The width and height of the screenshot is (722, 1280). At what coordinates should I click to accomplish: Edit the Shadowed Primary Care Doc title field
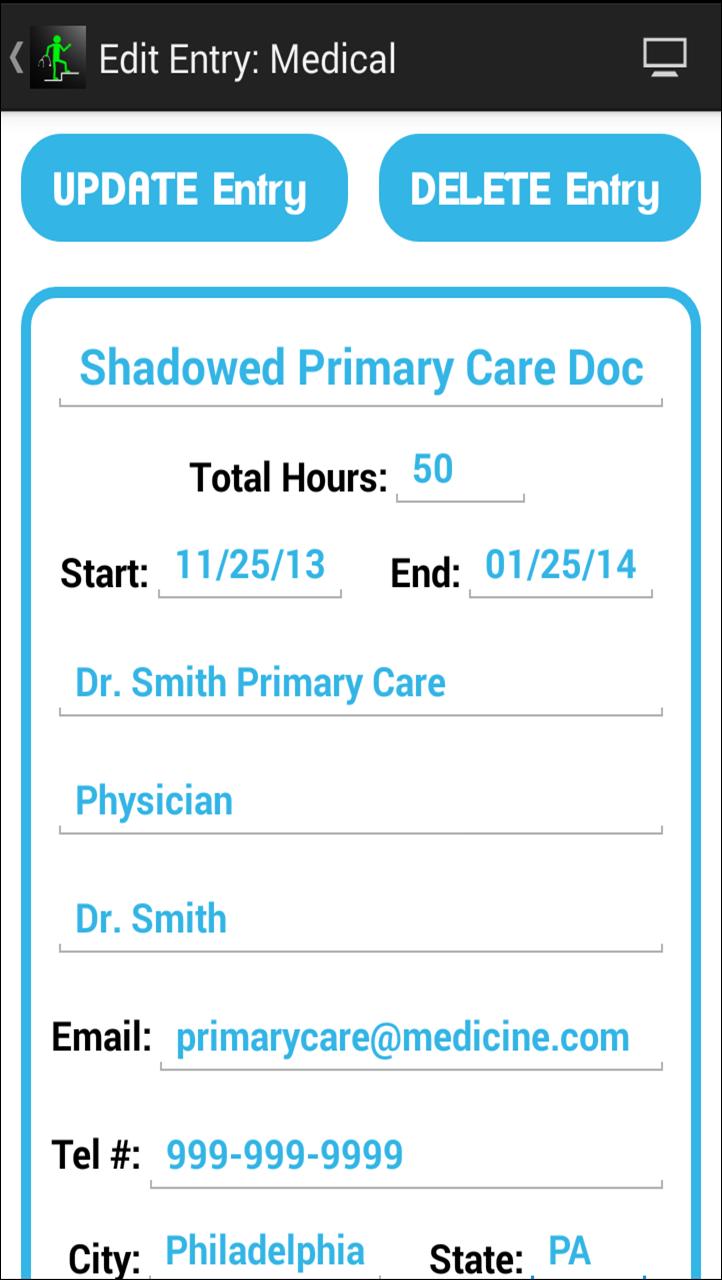click(360, 369)
